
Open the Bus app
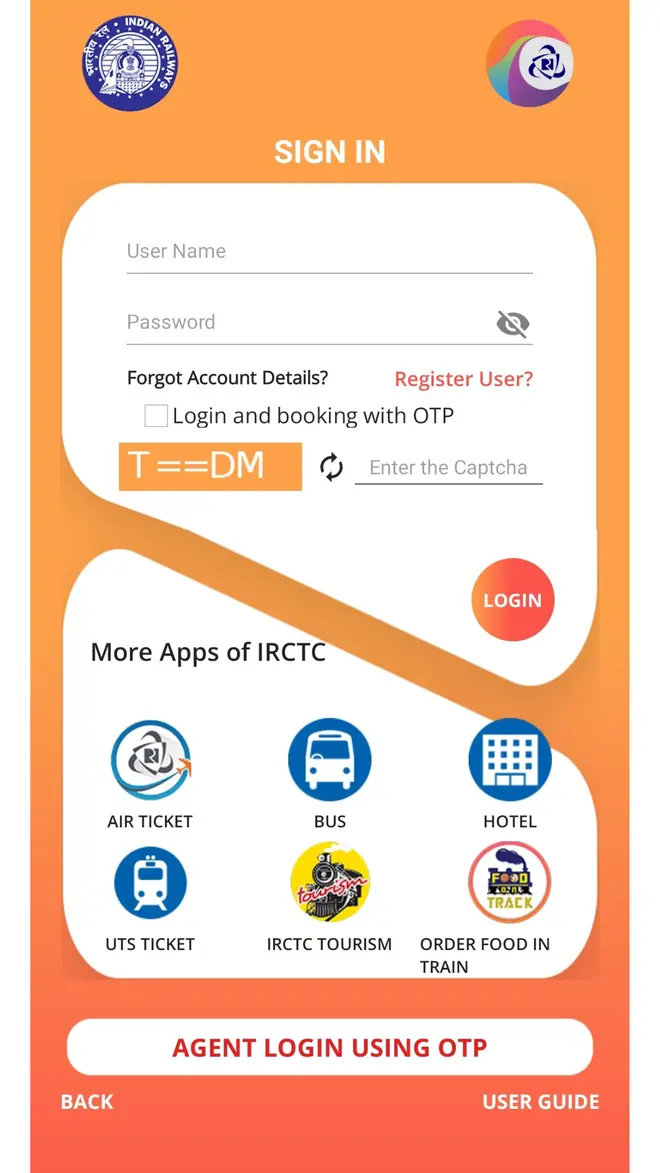(x=329, y=762)
